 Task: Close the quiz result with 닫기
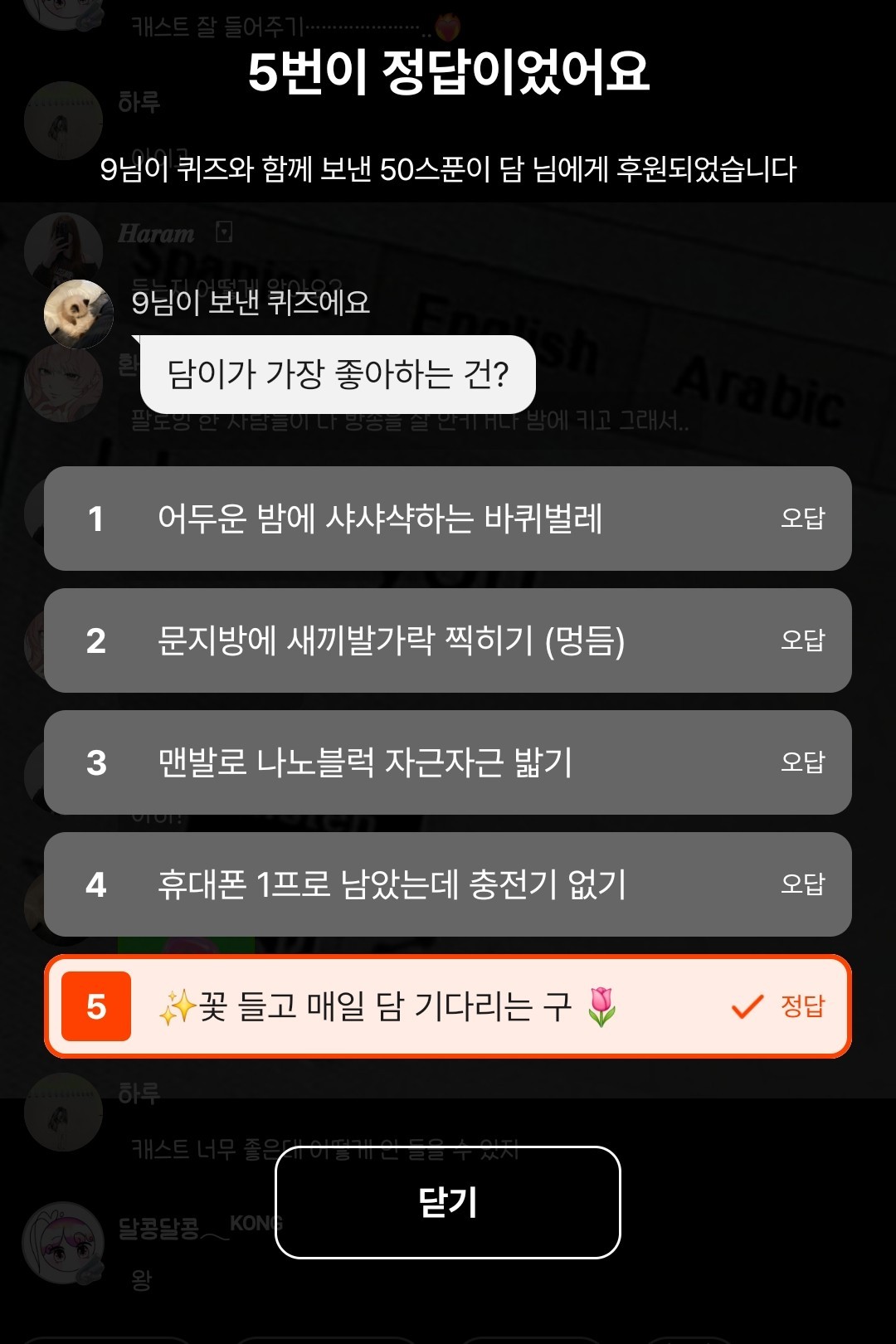tap(448, 1202)
